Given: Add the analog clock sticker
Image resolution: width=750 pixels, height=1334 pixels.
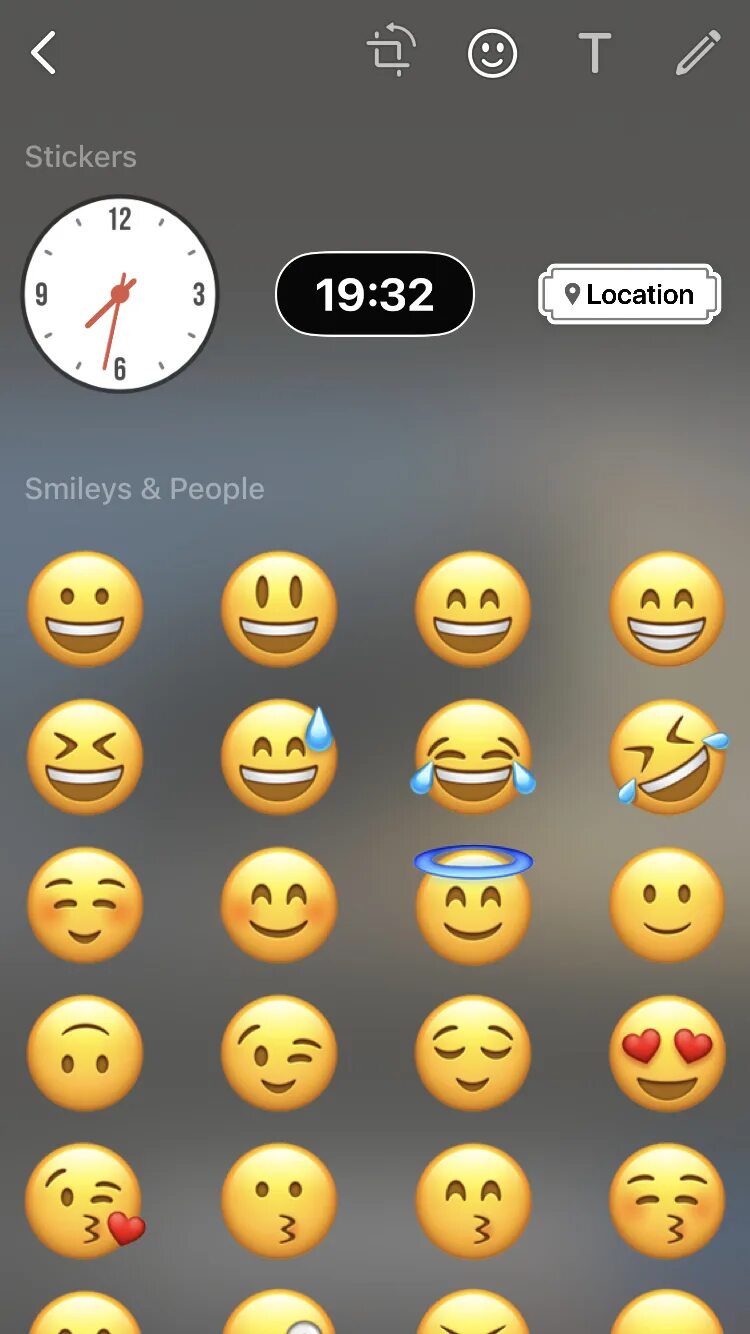Looking at the screenshot, I should (120, 294).
